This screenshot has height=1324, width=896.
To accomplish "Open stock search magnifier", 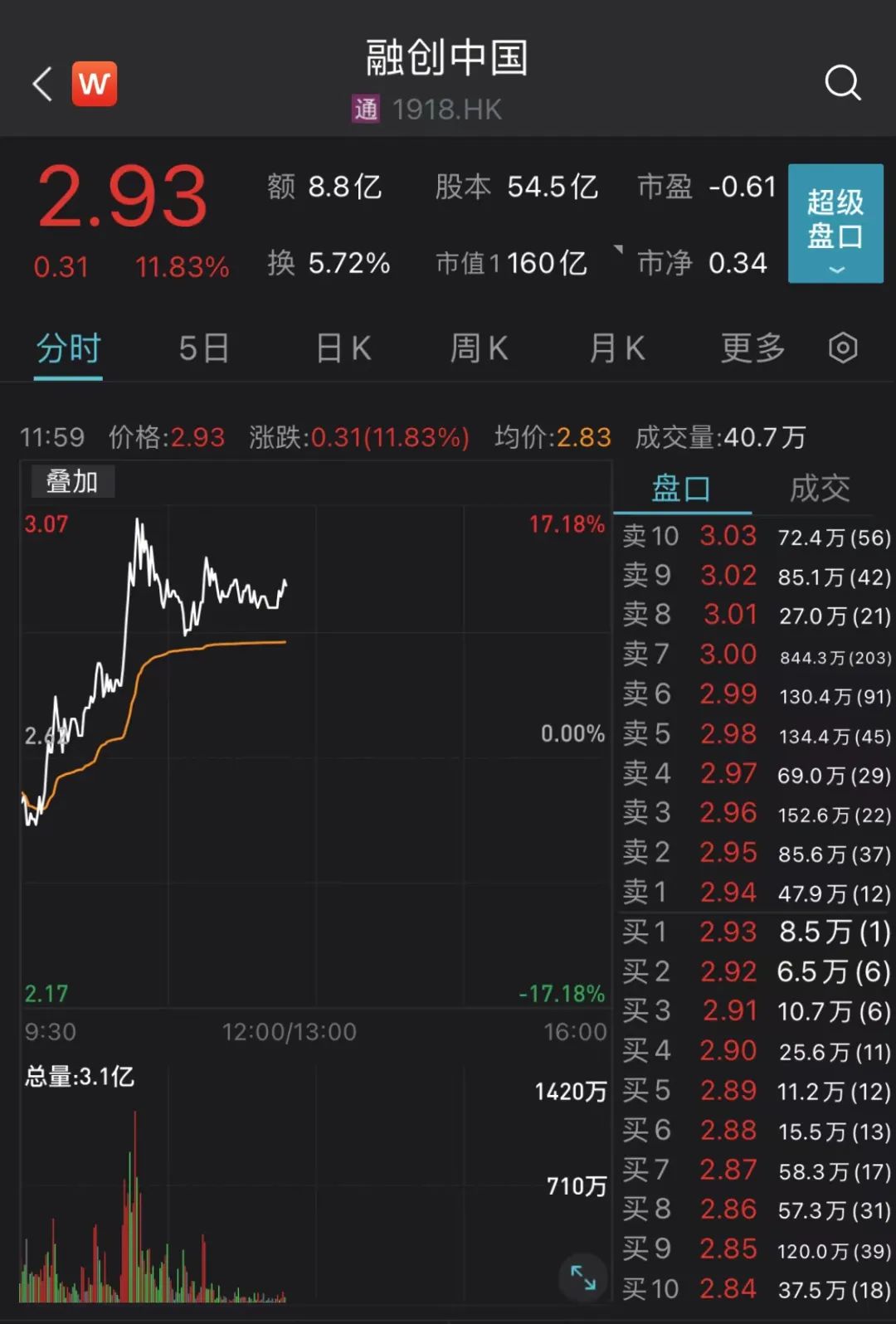I will coord(843,83).
